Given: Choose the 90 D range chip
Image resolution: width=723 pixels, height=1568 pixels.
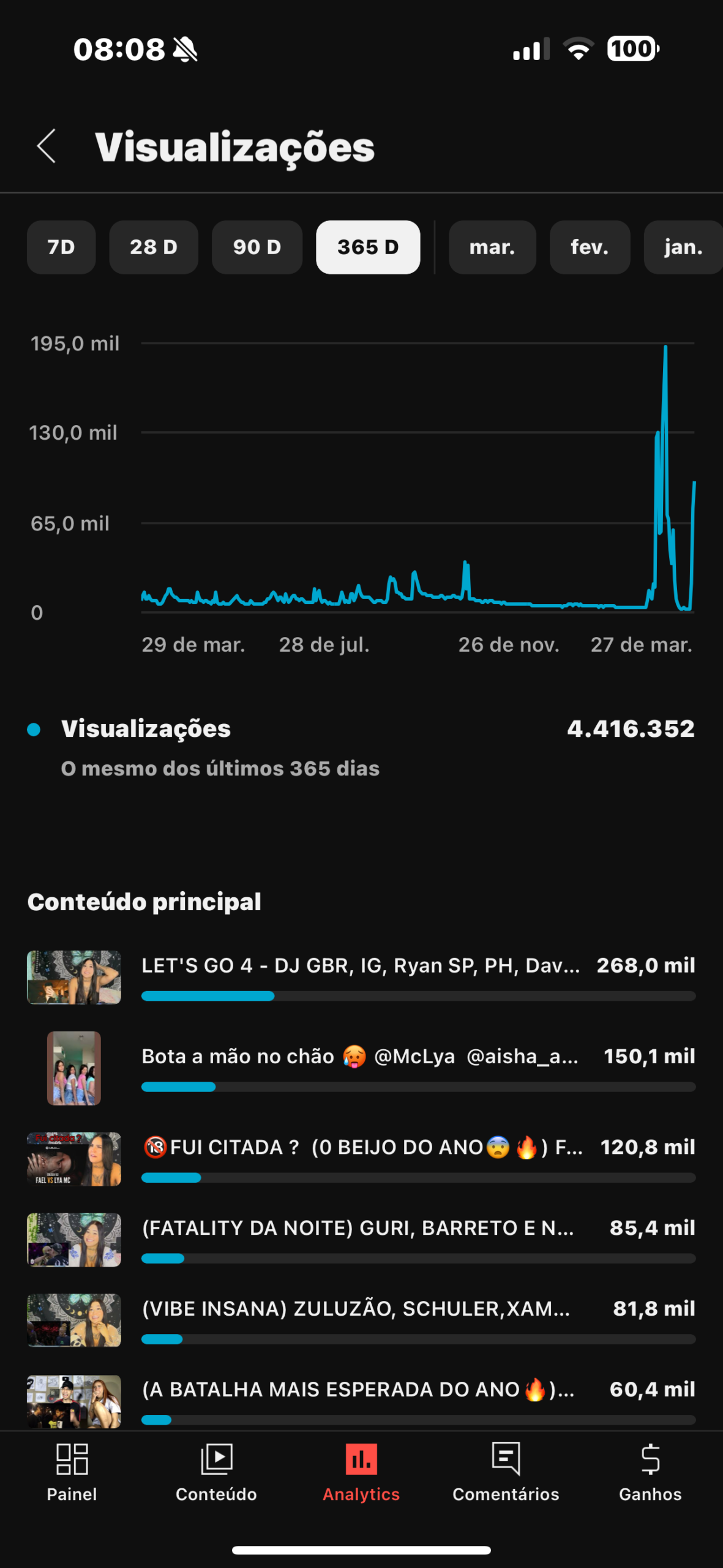Looking at the screenshot, I should tap(257, 247).
